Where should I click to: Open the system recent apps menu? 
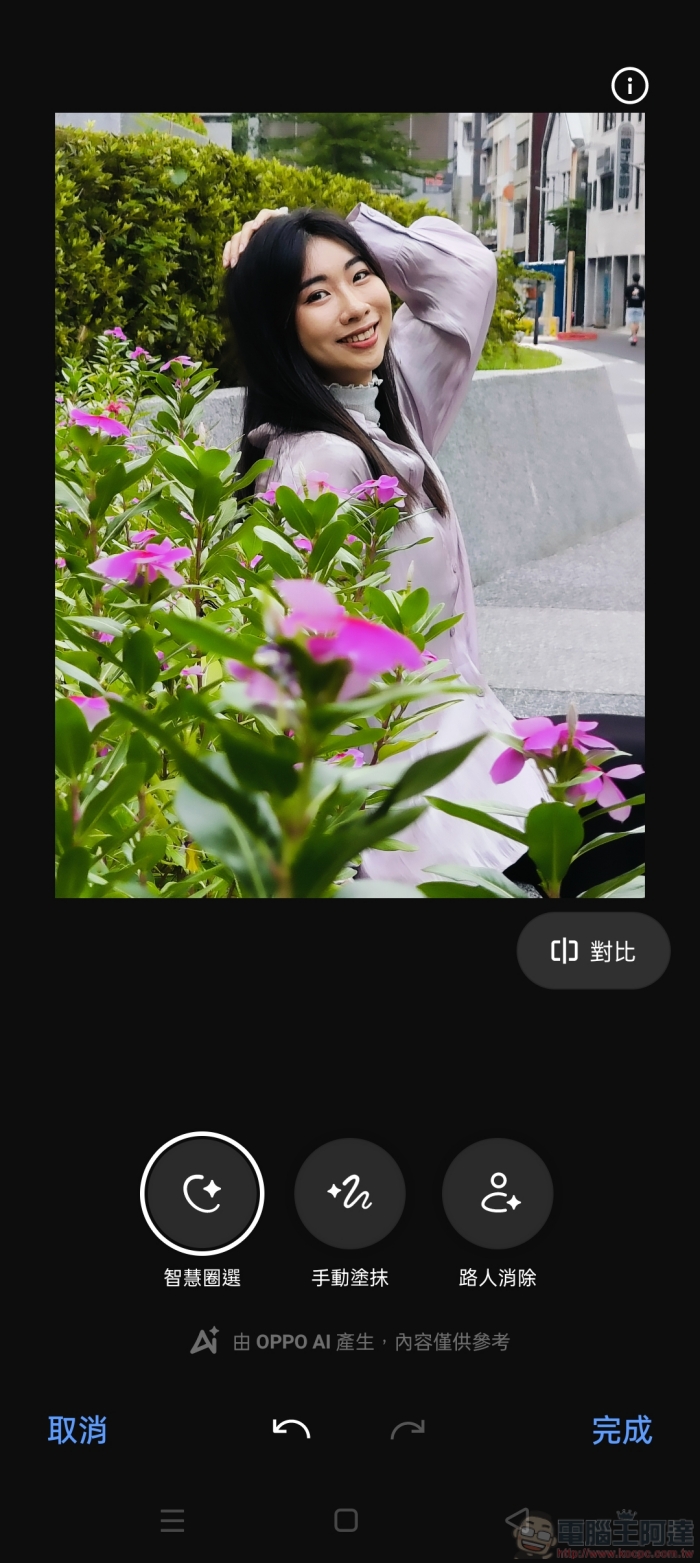[172, 1521]
